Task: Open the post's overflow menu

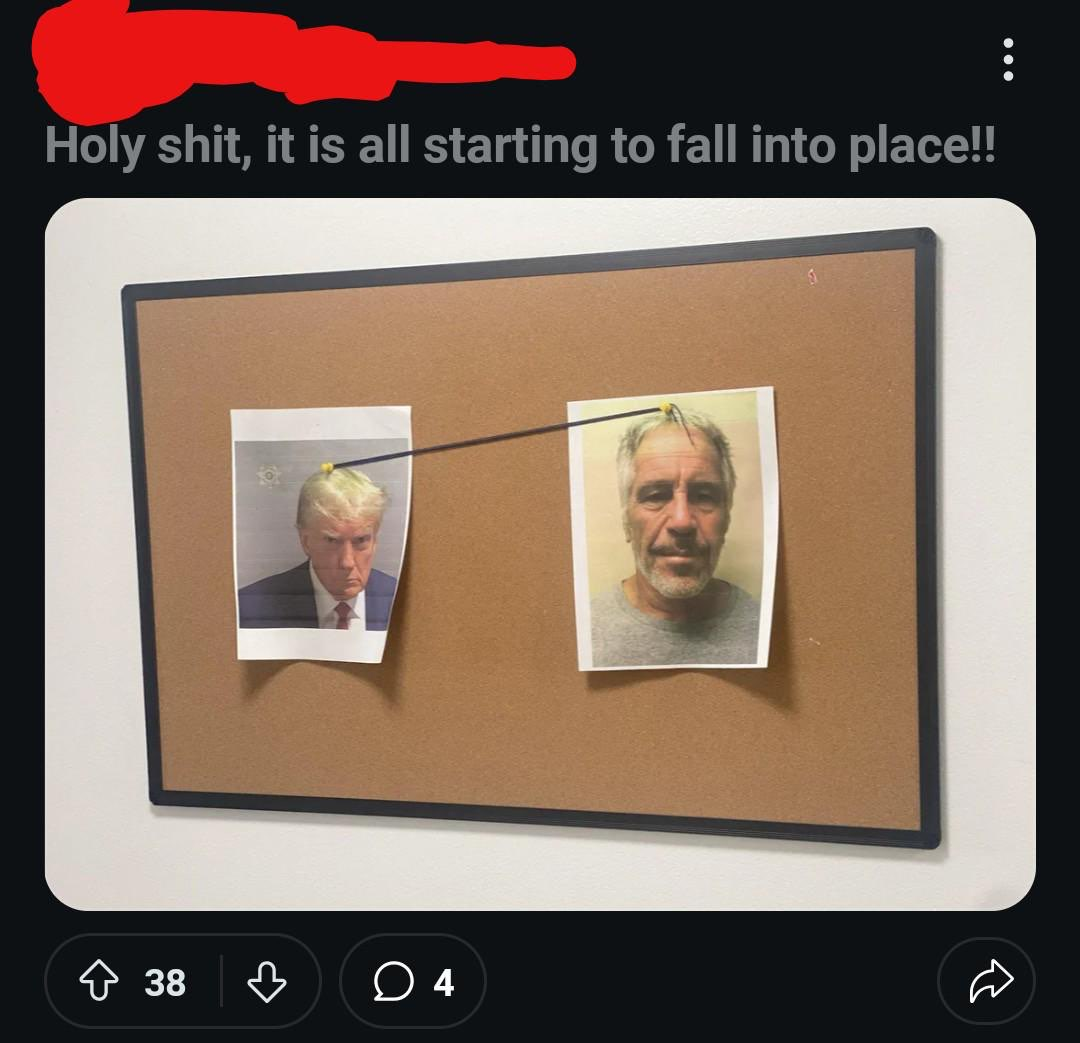Action: 1008,60
